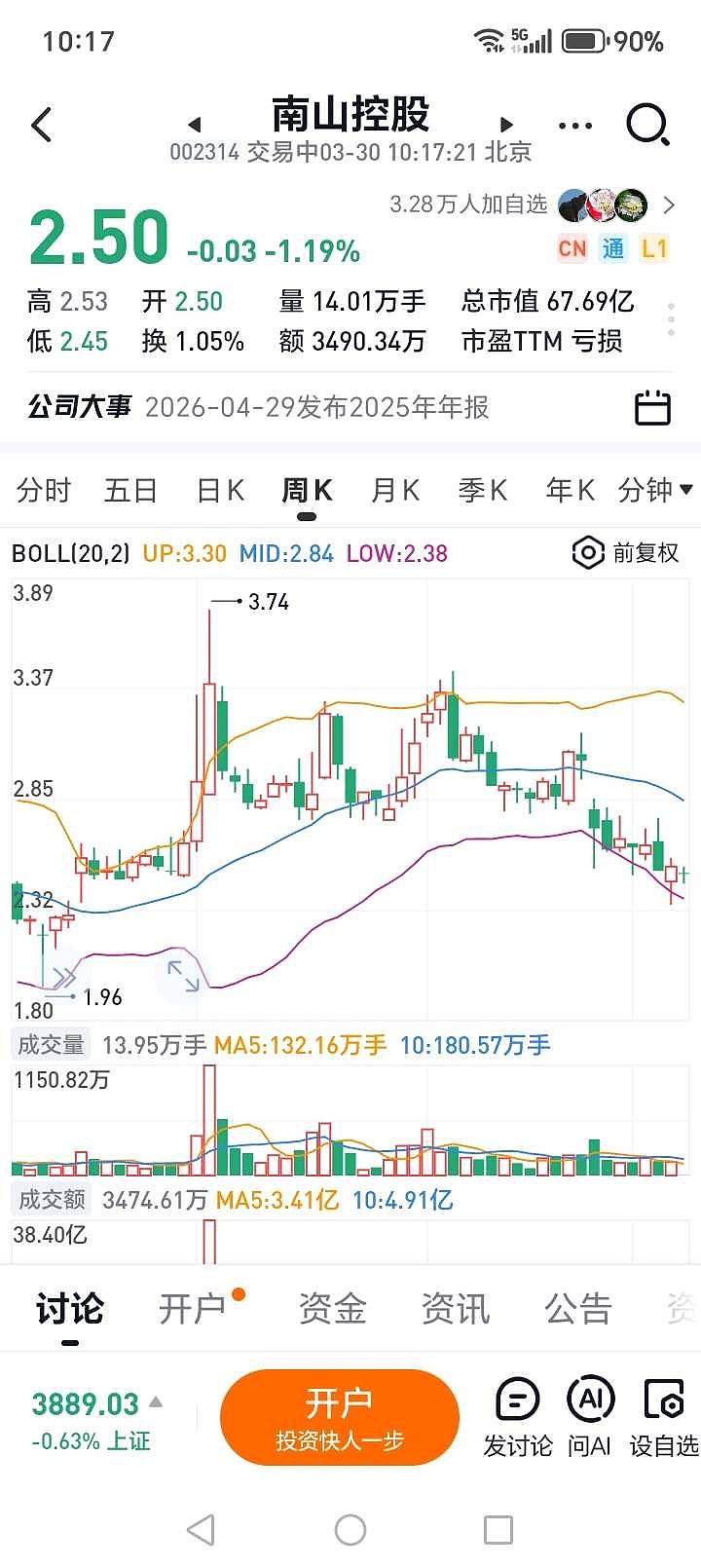Open 前复权 adjustment settings
Viewport: 701px width, 1568px height.
(625, 553)
